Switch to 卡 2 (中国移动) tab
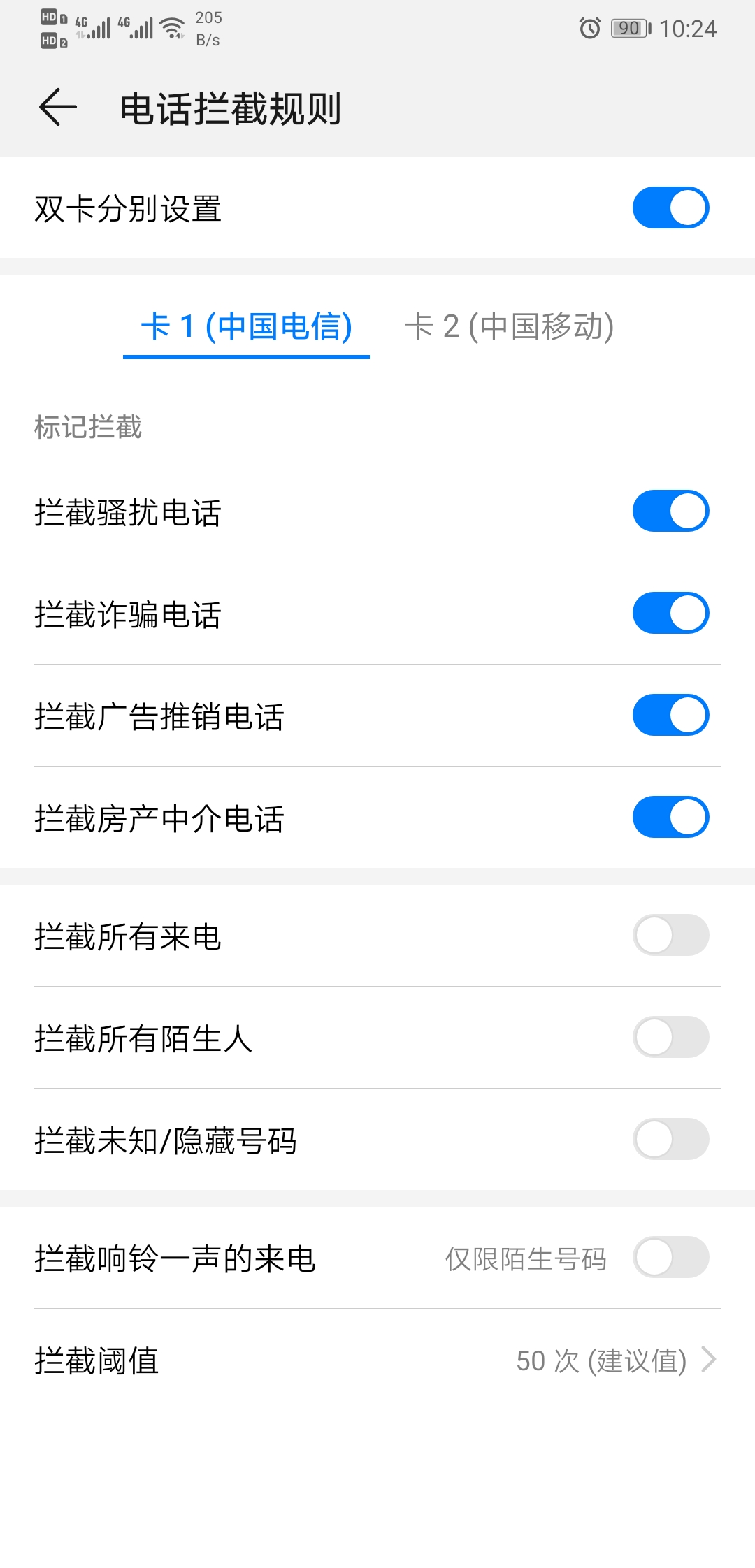Screen dimensions: 755x1568 pos(509,326)
